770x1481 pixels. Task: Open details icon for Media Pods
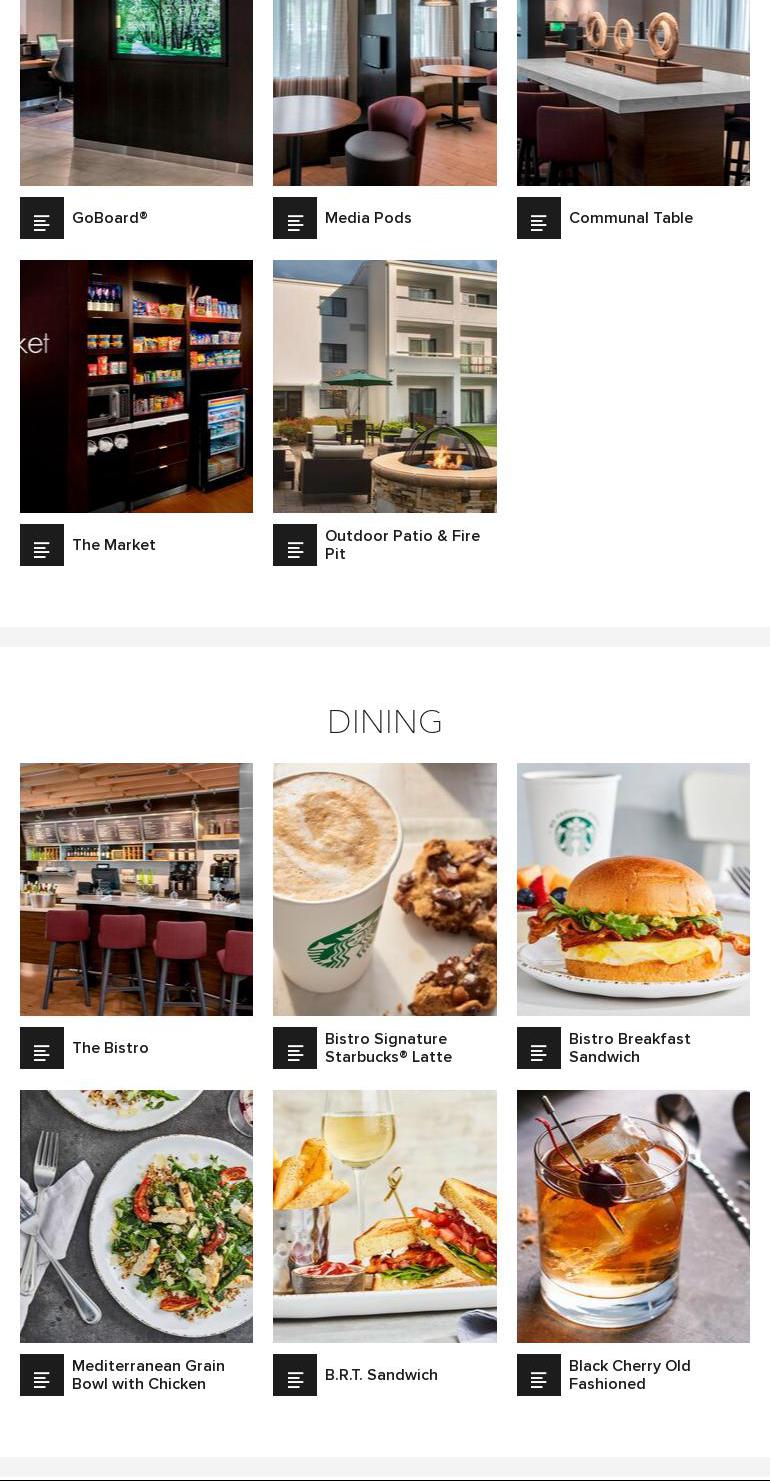point(295,218)
